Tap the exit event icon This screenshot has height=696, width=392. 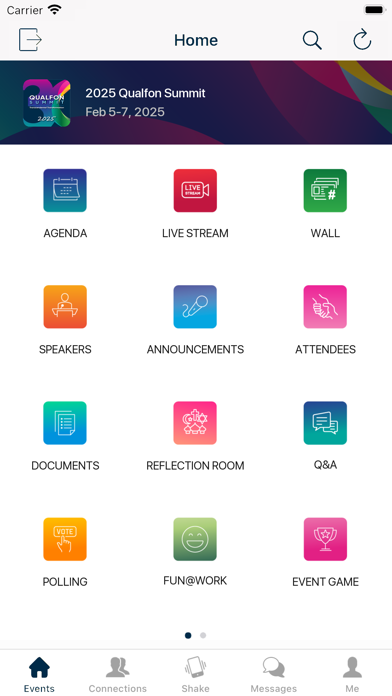coord(30,40)
